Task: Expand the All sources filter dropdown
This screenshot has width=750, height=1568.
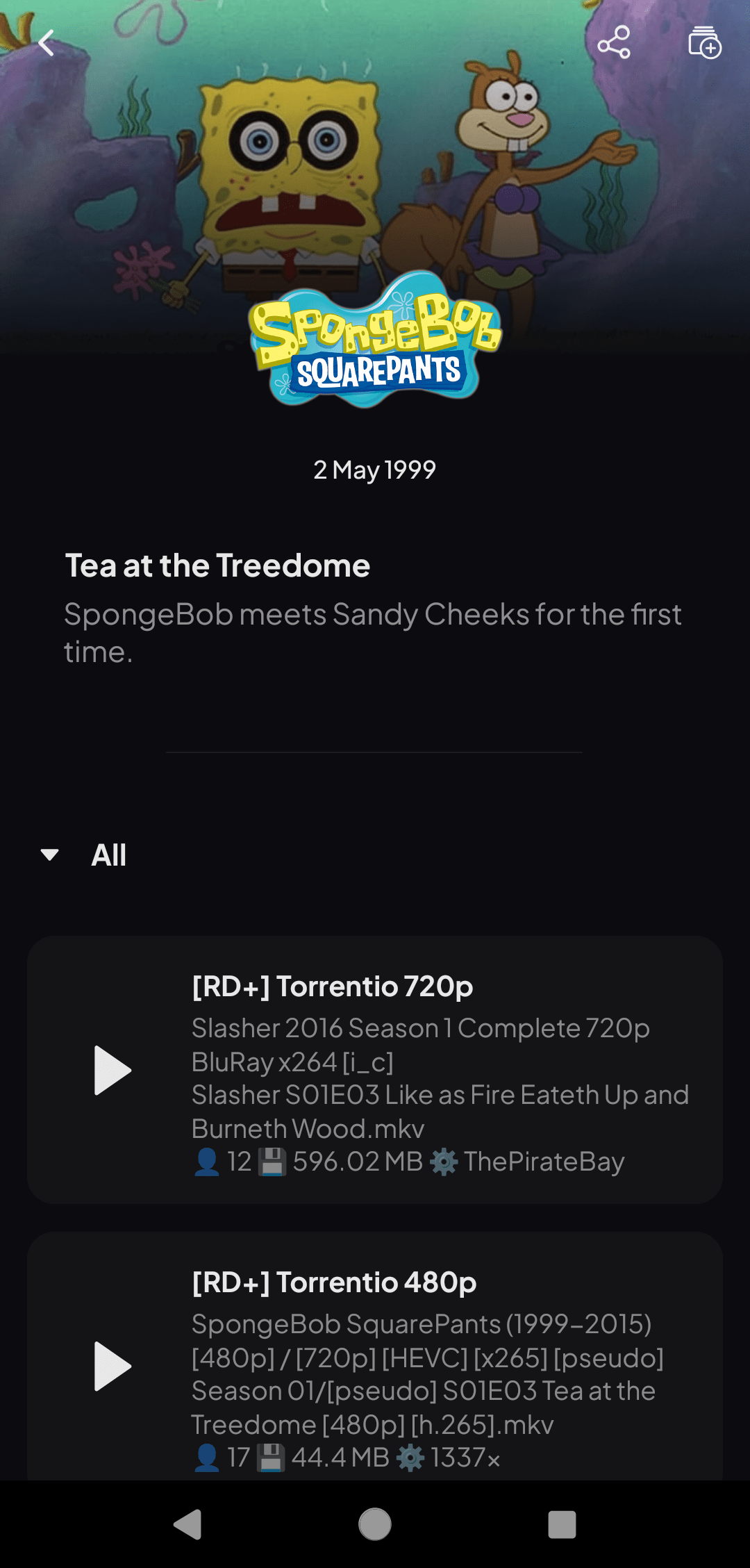Action: coord(83,855)
